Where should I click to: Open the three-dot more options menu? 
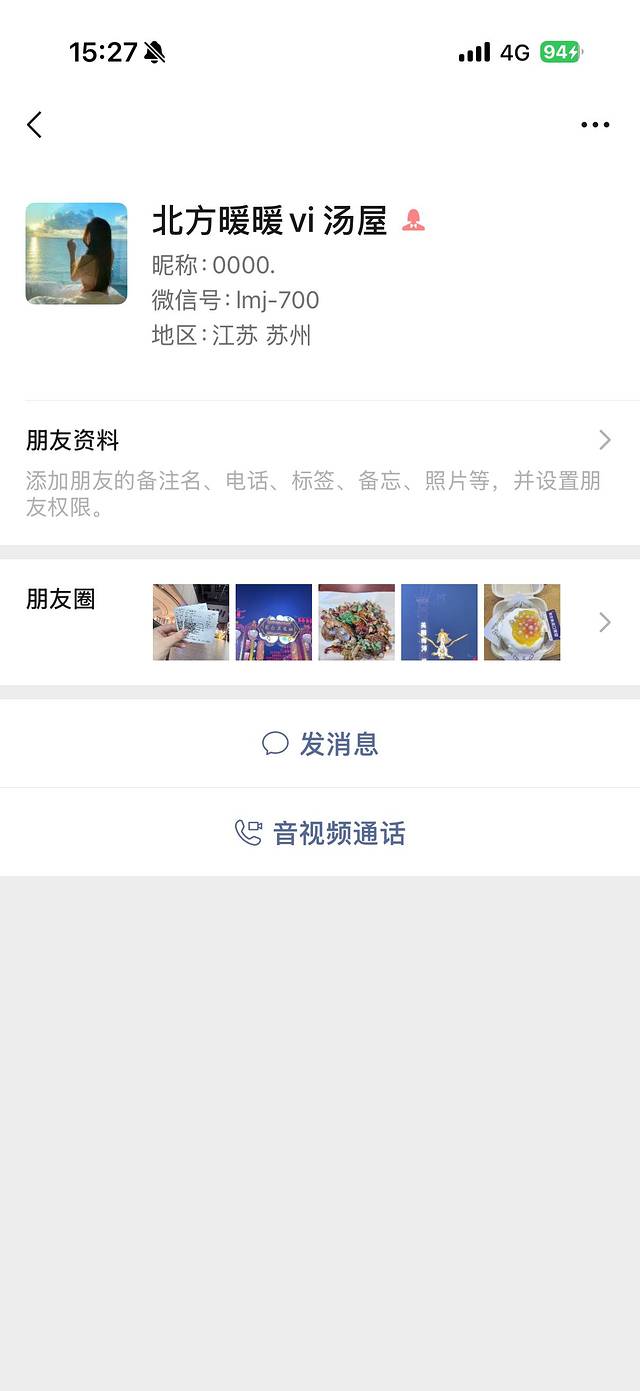pyautogui.click(x=595, y=125)
